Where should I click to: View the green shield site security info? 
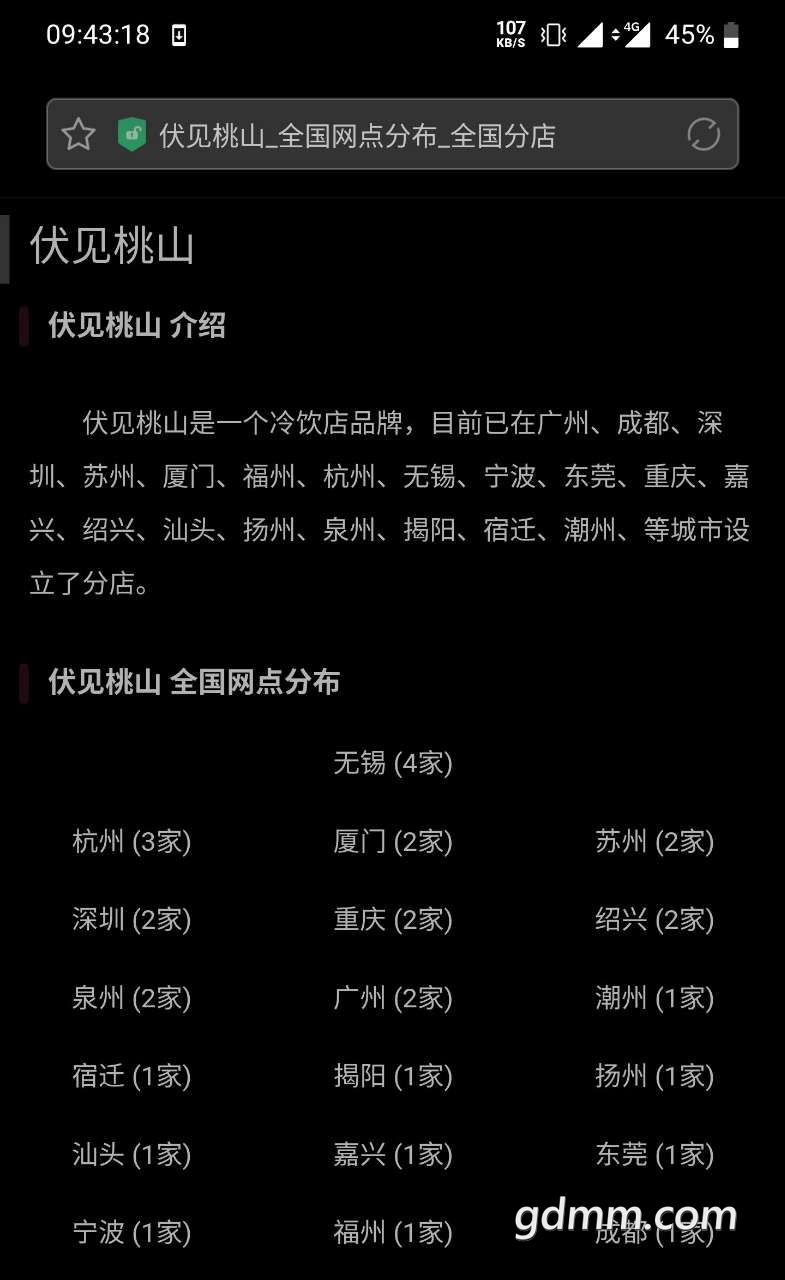click(131, 134)
